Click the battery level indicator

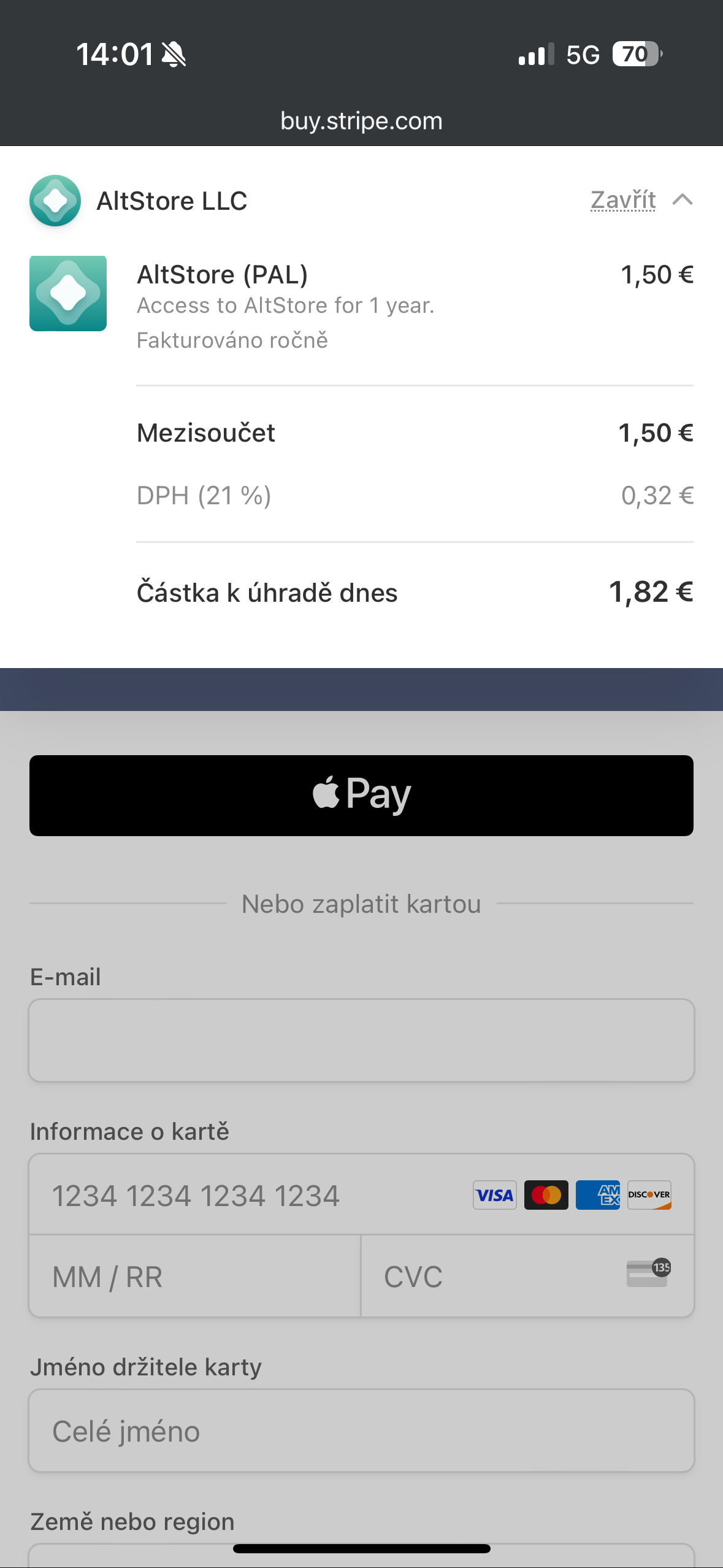coord(636,54)
